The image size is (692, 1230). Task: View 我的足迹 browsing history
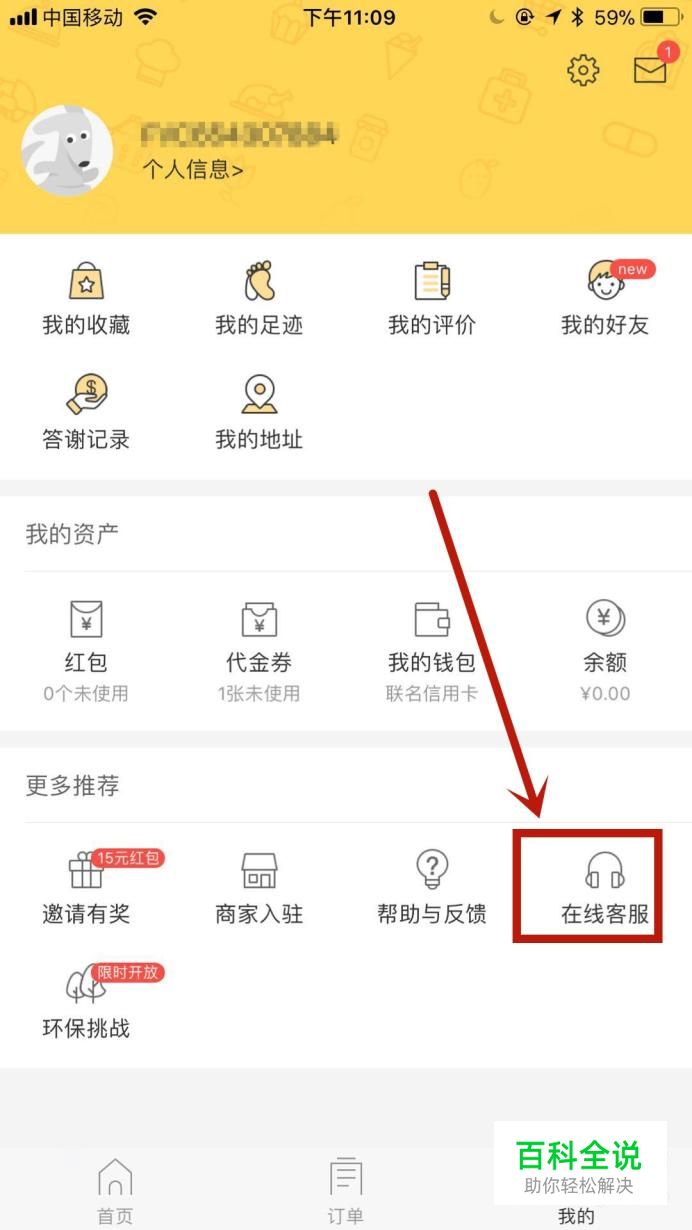pyautogui.click(x=259, y=299)
